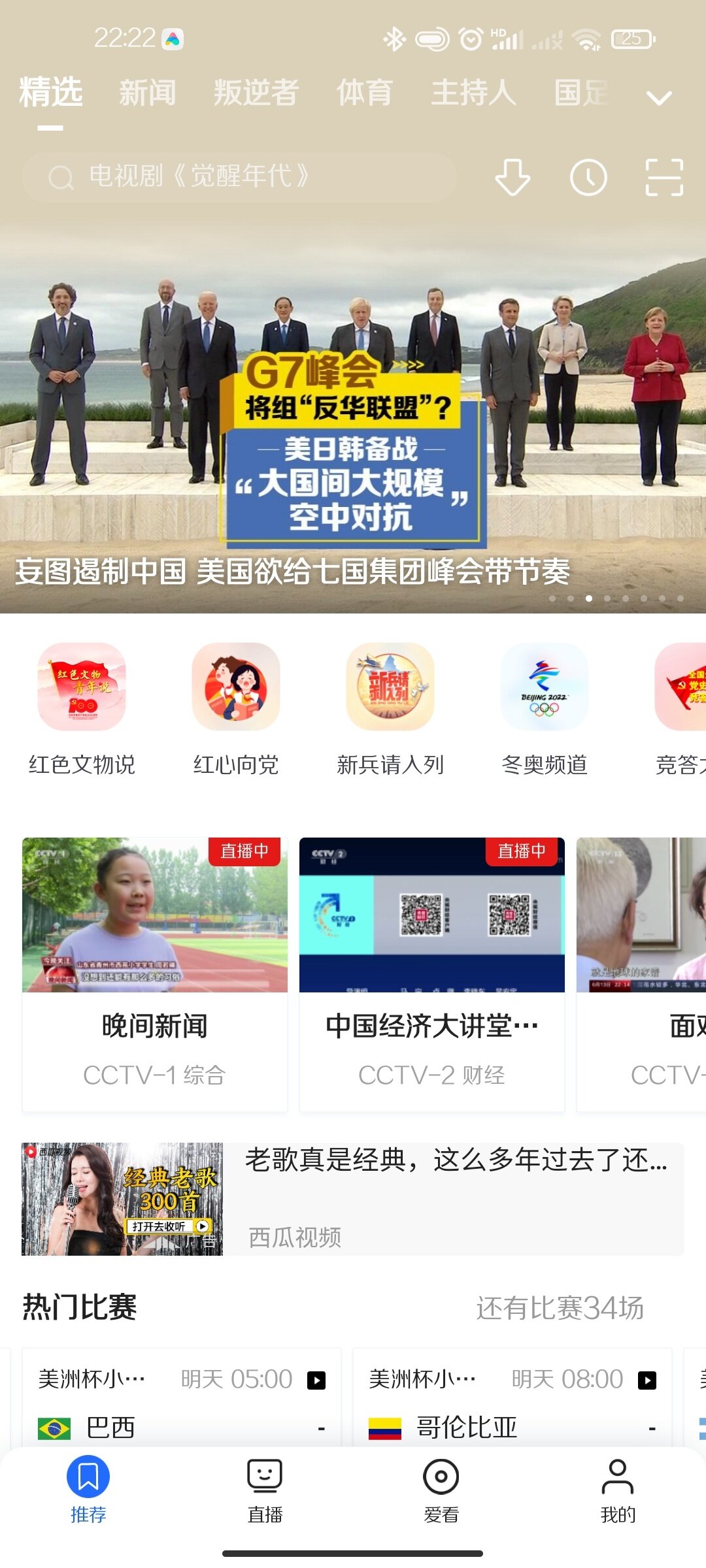Open the watch history clock icon
The height and width of the screenshot is (1568, 706).
(x=588, y=177)
